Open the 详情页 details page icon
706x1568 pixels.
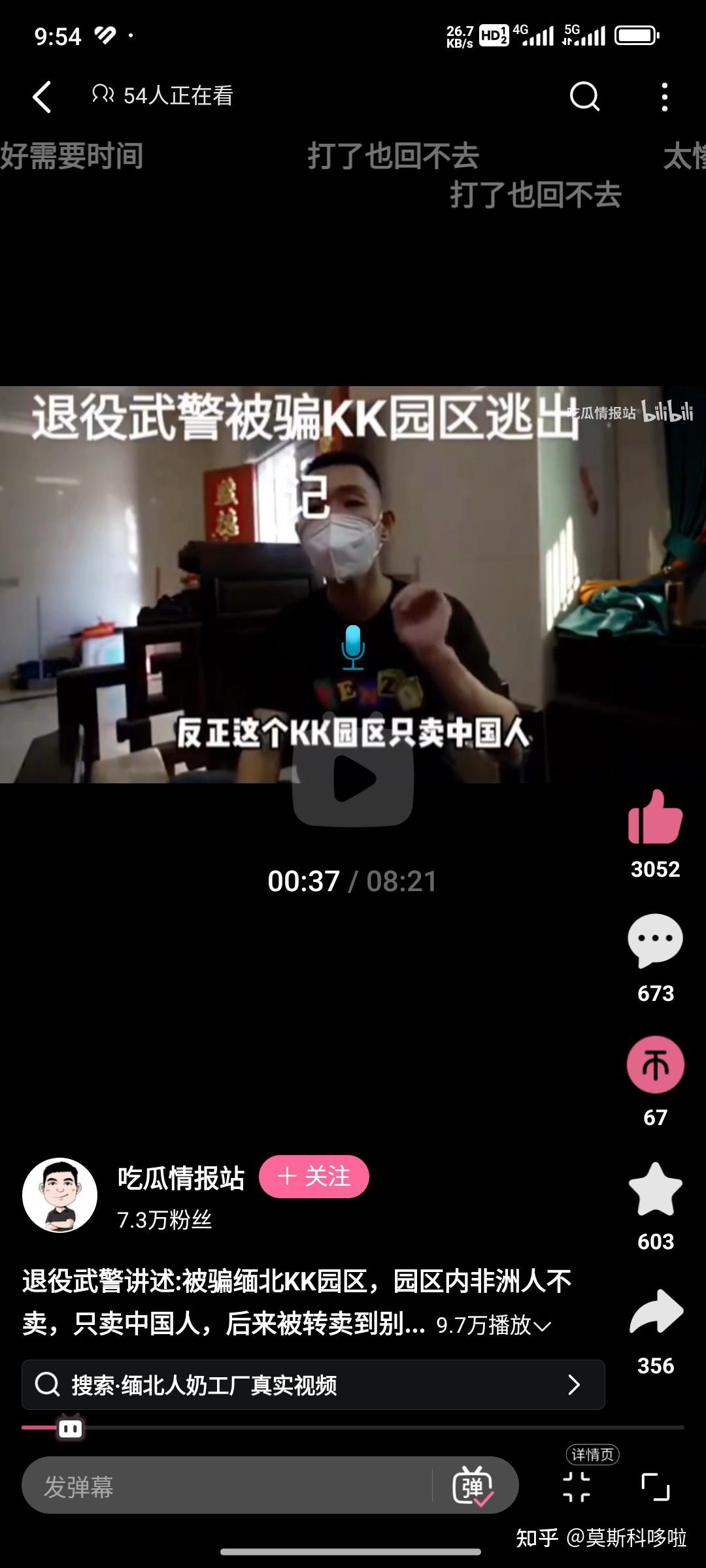pyautogui.click(x=577, y=1486)
